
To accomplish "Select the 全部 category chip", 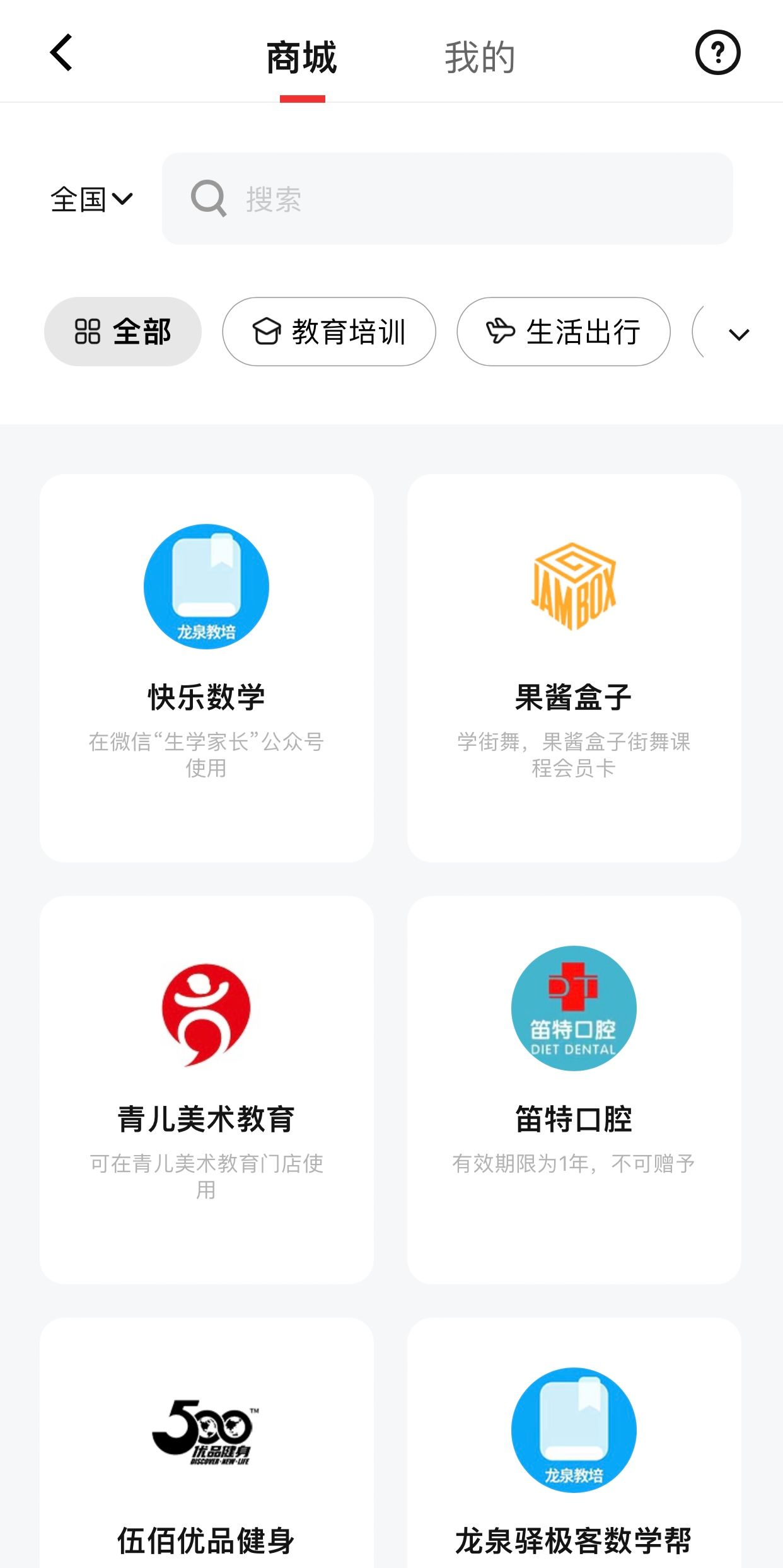I will pos(123,332).
